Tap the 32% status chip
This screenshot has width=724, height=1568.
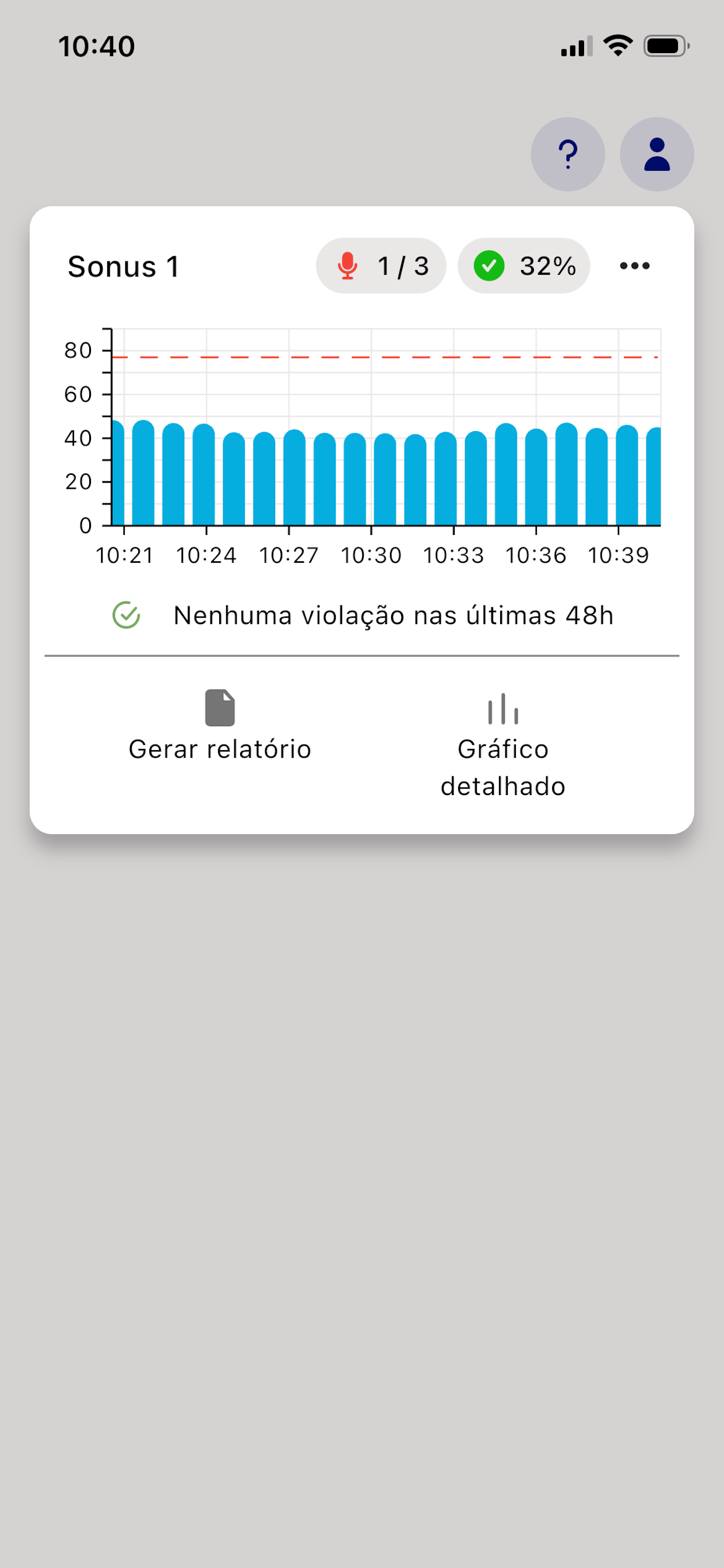click(524, 266)
